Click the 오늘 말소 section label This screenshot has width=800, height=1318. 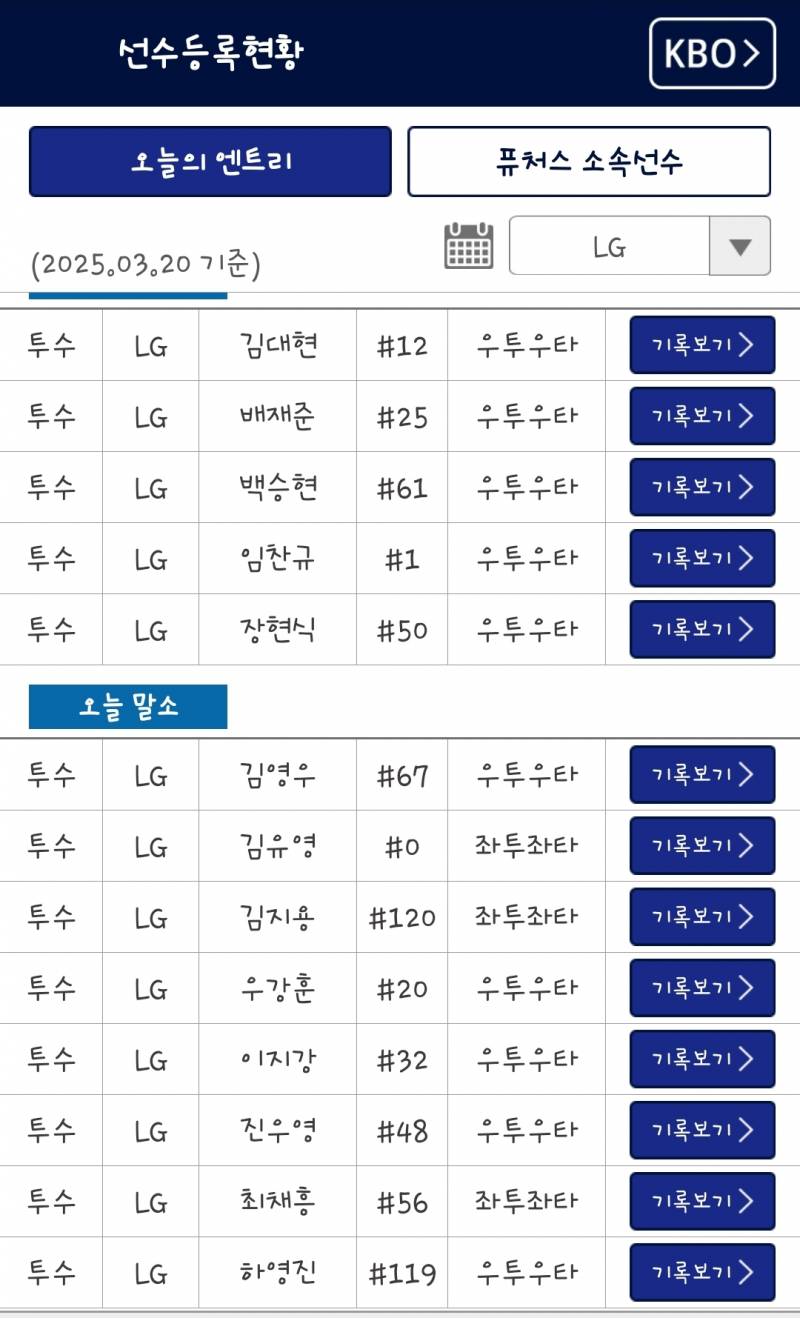126,705
